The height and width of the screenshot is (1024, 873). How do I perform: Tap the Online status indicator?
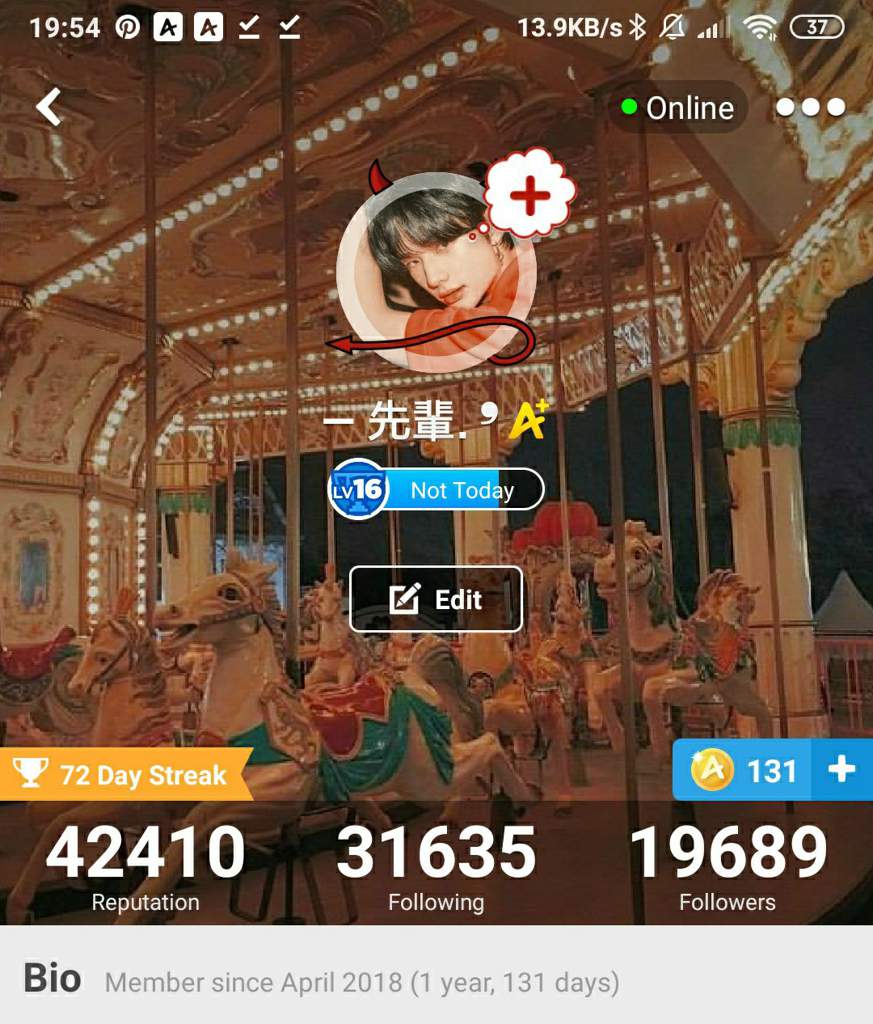[x=677, y=107]
